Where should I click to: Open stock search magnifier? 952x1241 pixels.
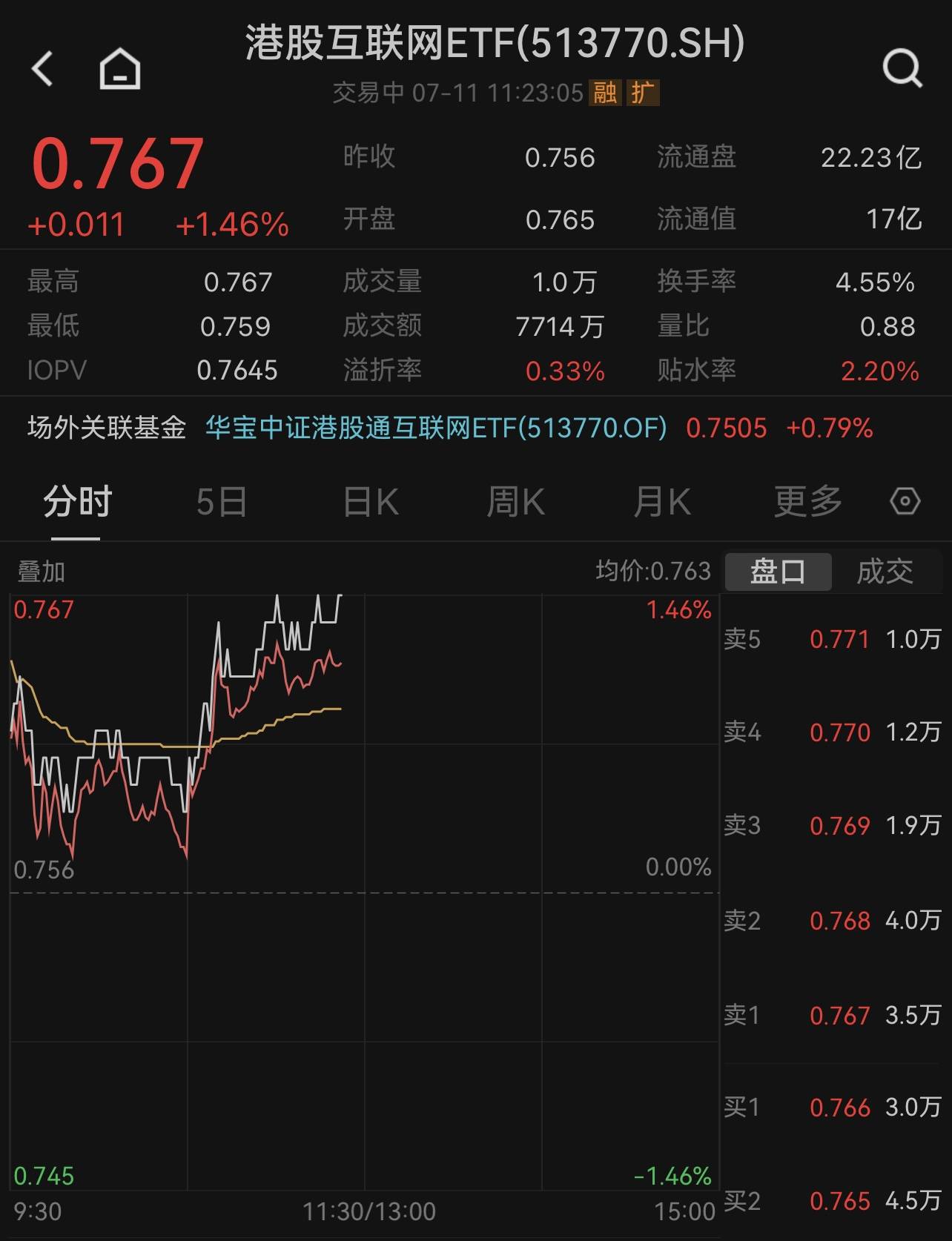(x=902, y=69)
